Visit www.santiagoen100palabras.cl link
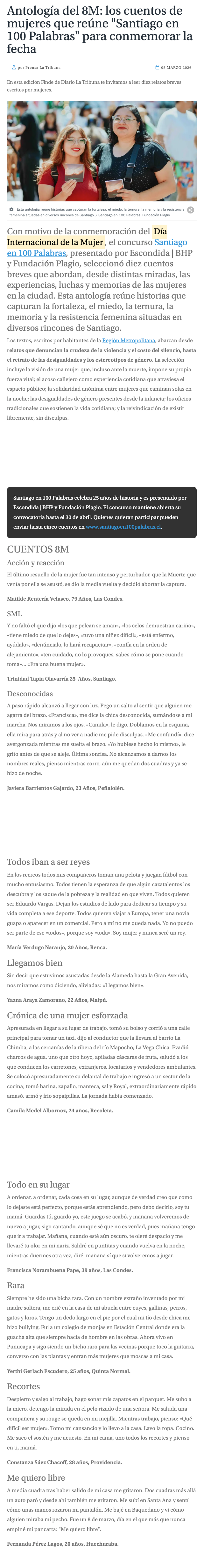Screen dimensions: 204x1568 [123, 527]
